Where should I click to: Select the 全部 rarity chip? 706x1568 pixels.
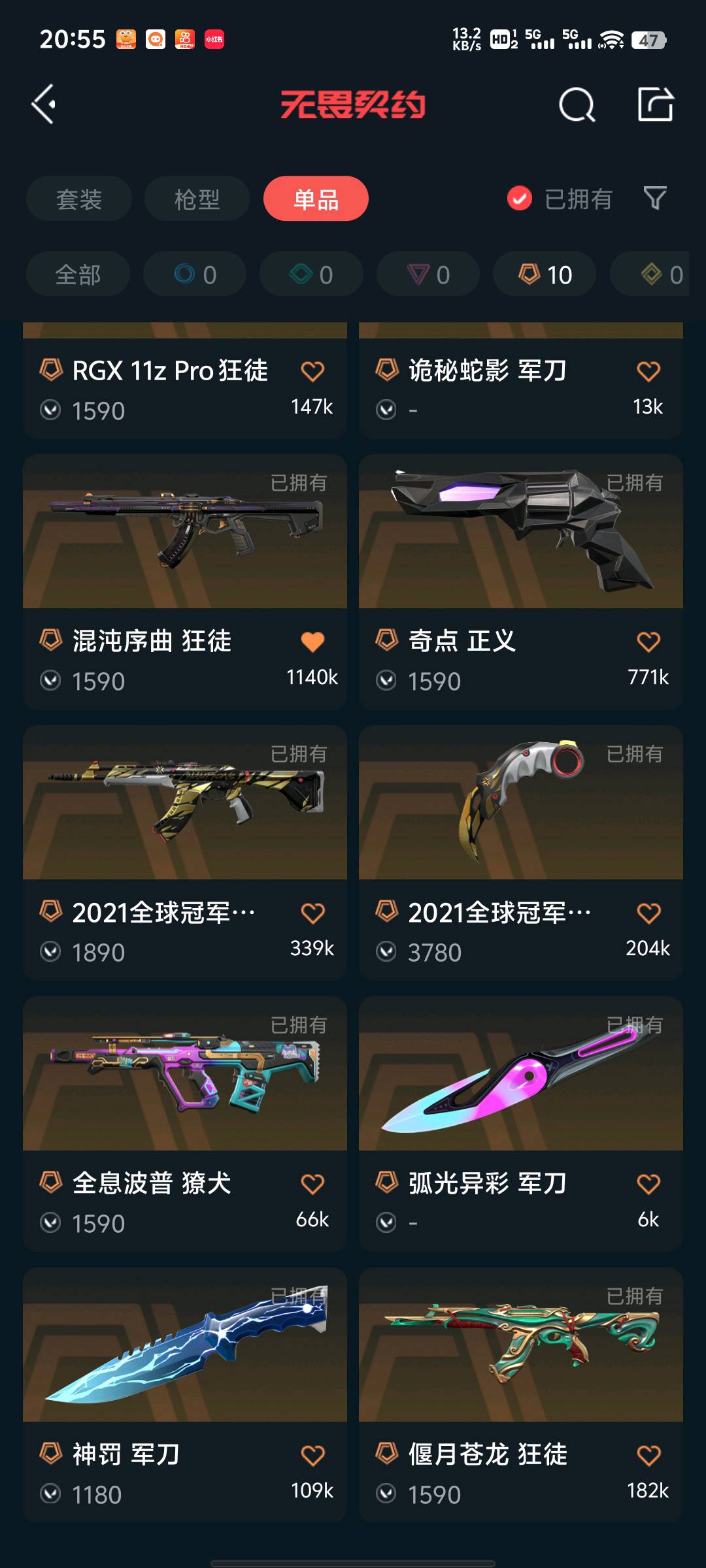[x=78, y=274]
